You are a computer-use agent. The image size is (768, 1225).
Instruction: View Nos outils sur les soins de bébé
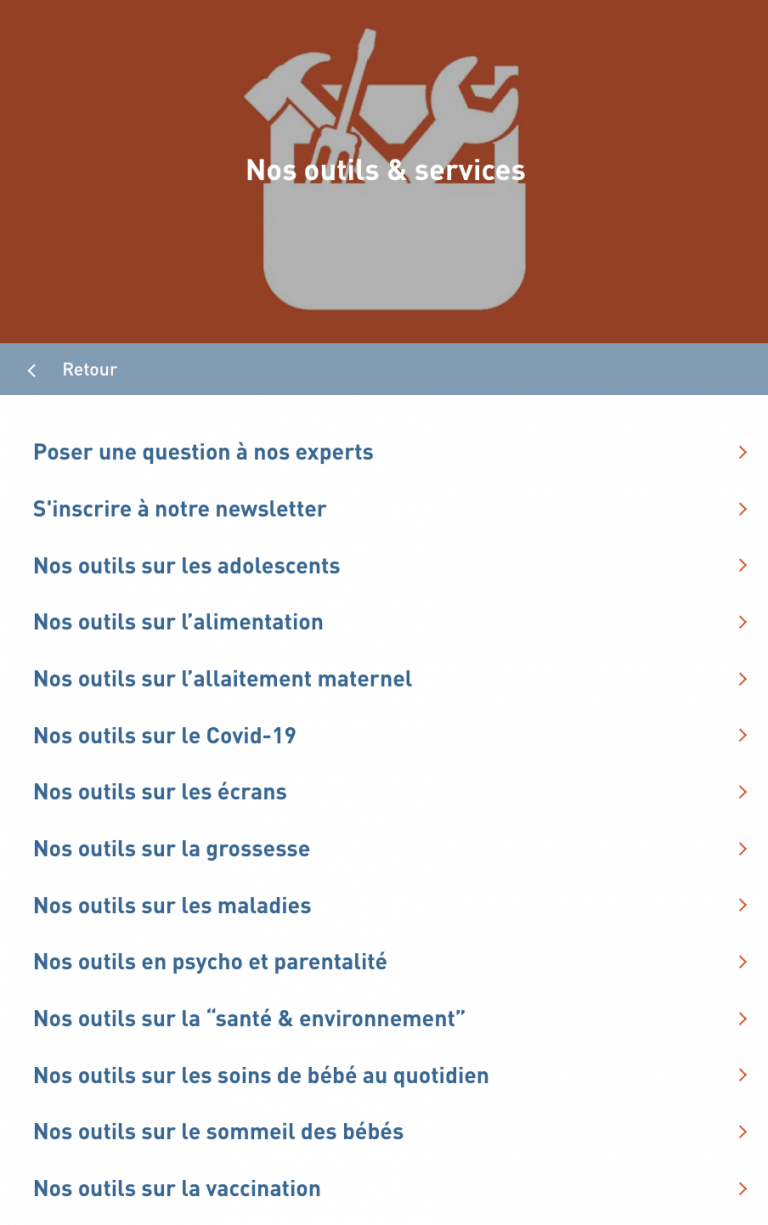pos(261,1076)
